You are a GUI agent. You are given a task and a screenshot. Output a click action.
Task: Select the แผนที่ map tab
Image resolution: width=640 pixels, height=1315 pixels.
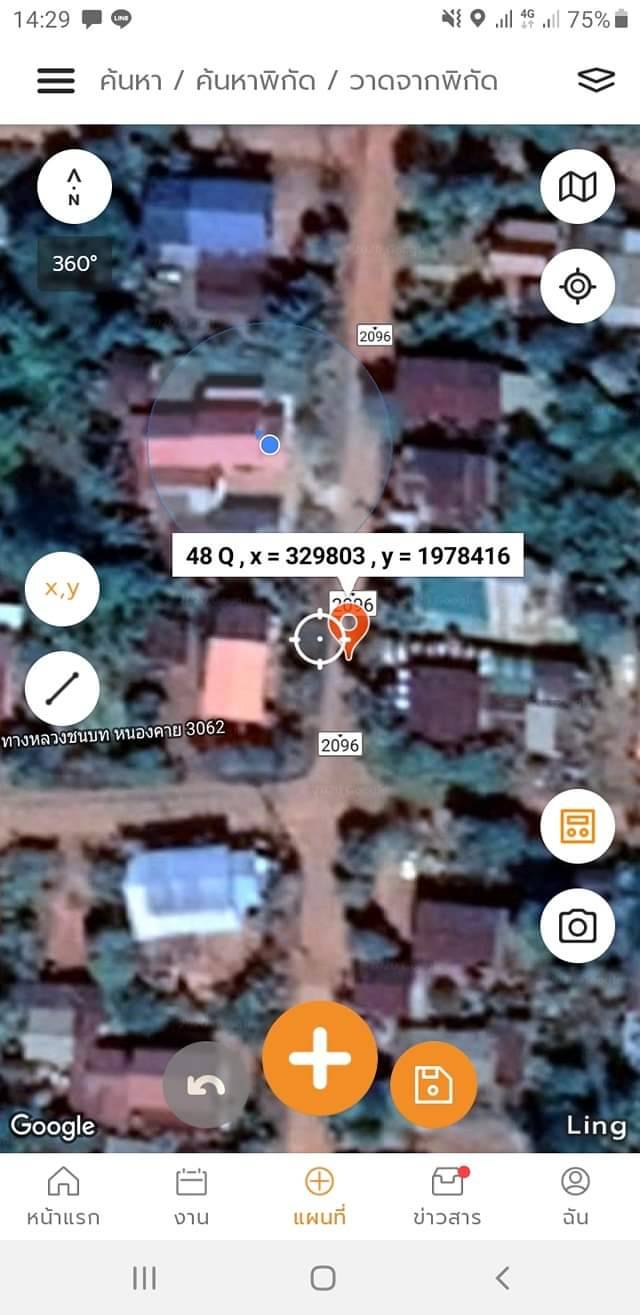click(x=319, y=1196)
